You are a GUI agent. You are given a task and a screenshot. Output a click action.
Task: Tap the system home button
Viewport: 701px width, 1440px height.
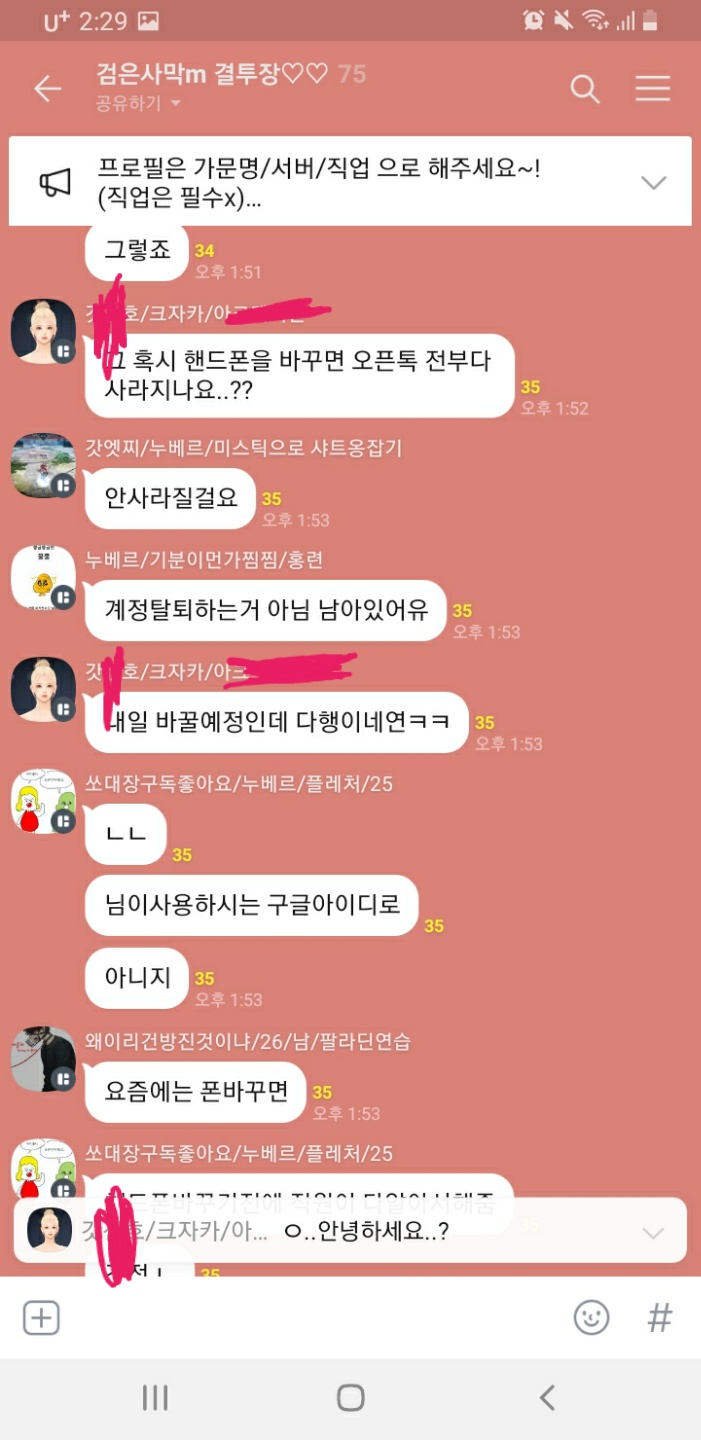point(350,1397)
